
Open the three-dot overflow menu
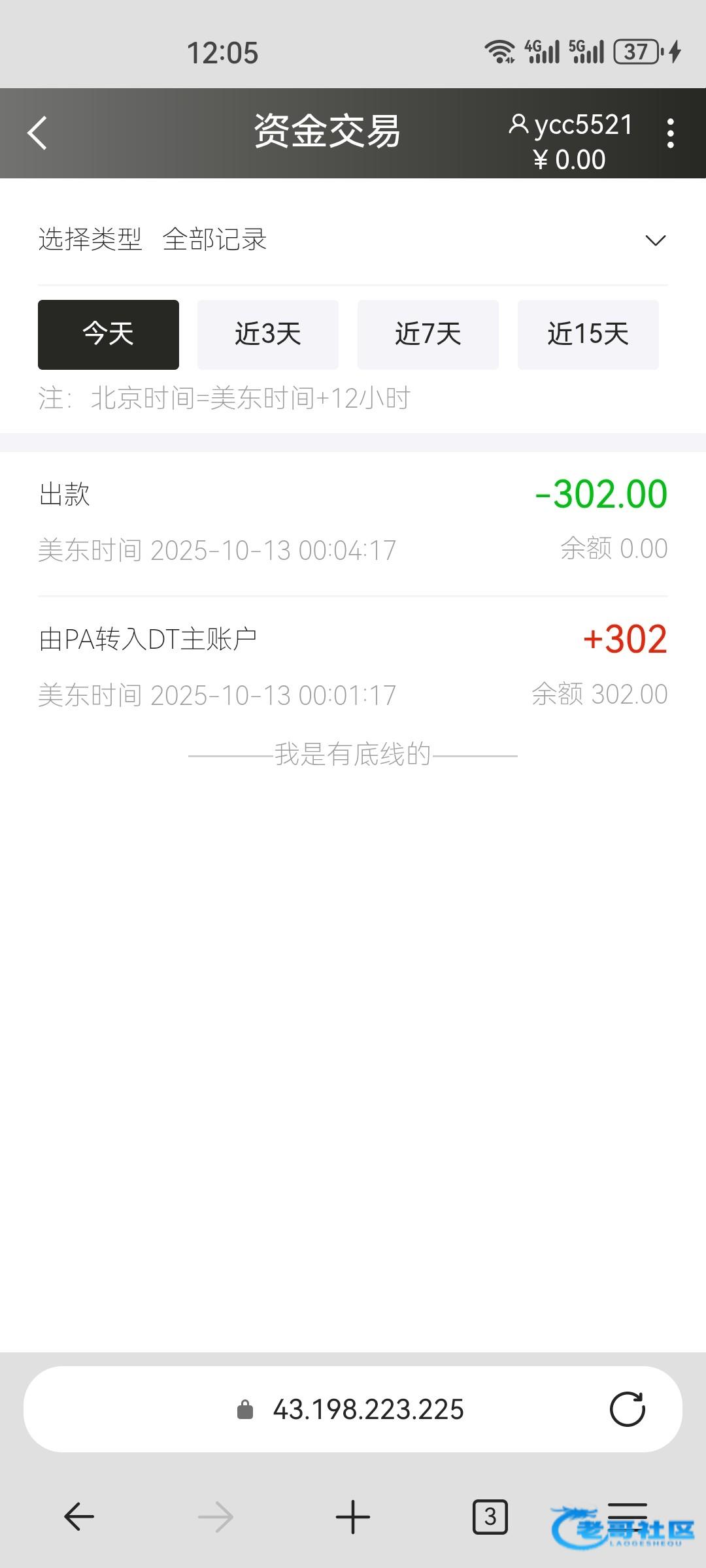pyautogui.click(x=670, y=133)
